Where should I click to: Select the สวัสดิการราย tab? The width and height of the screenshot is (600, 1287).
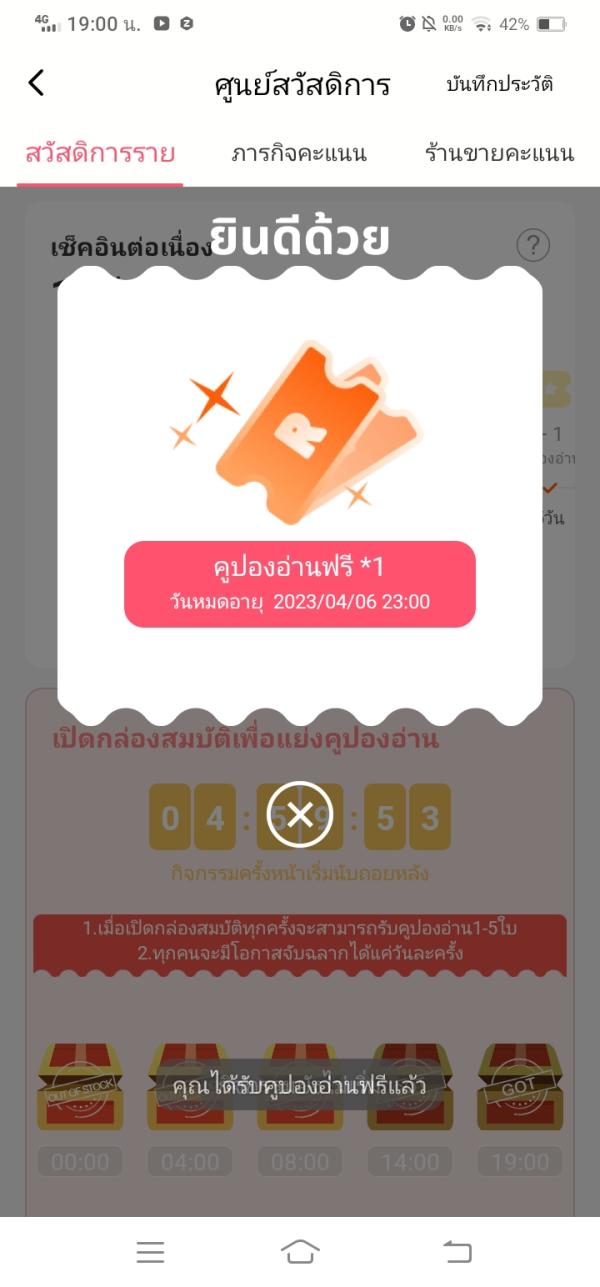click(x=100, y=153)
